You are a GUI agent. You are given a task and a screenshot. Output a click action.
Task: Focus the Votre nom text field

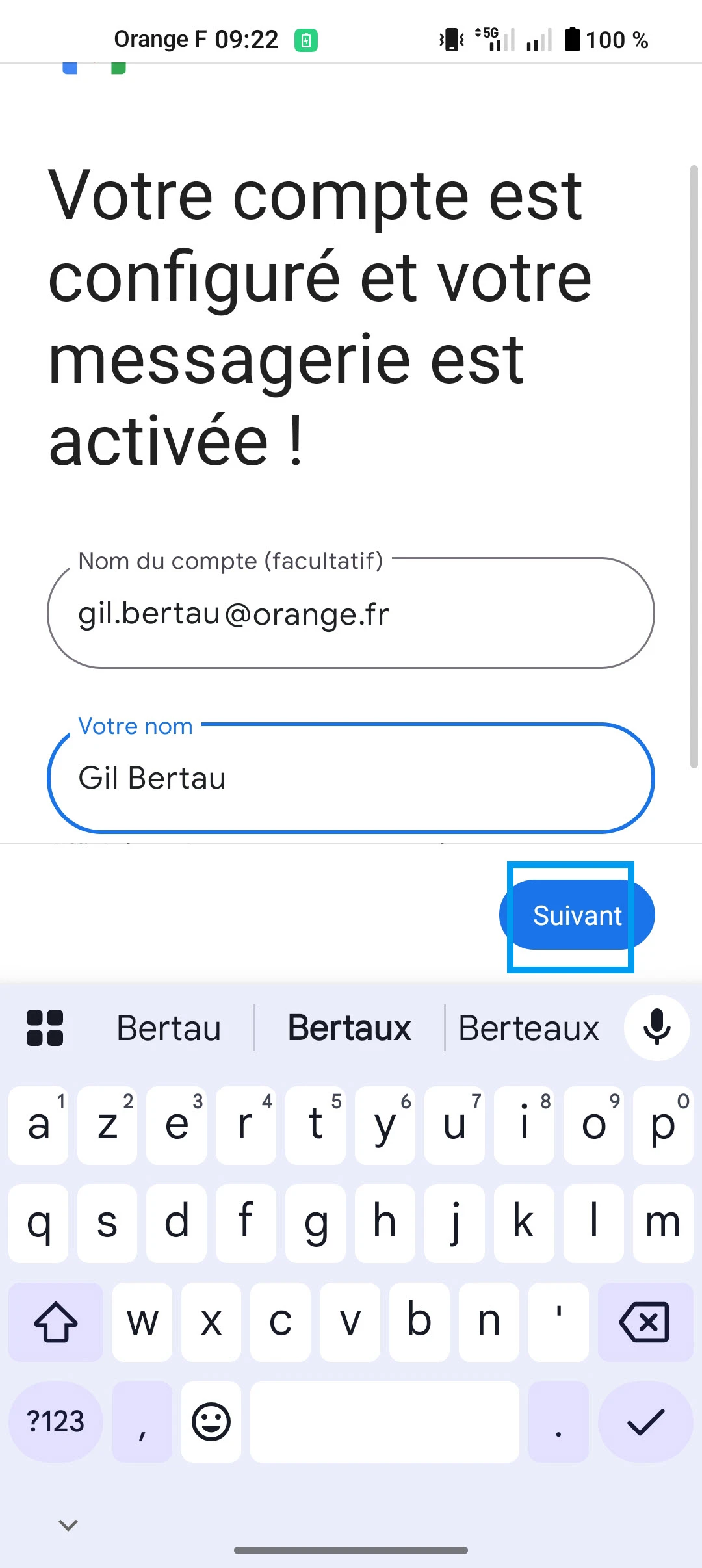[350, 778]
